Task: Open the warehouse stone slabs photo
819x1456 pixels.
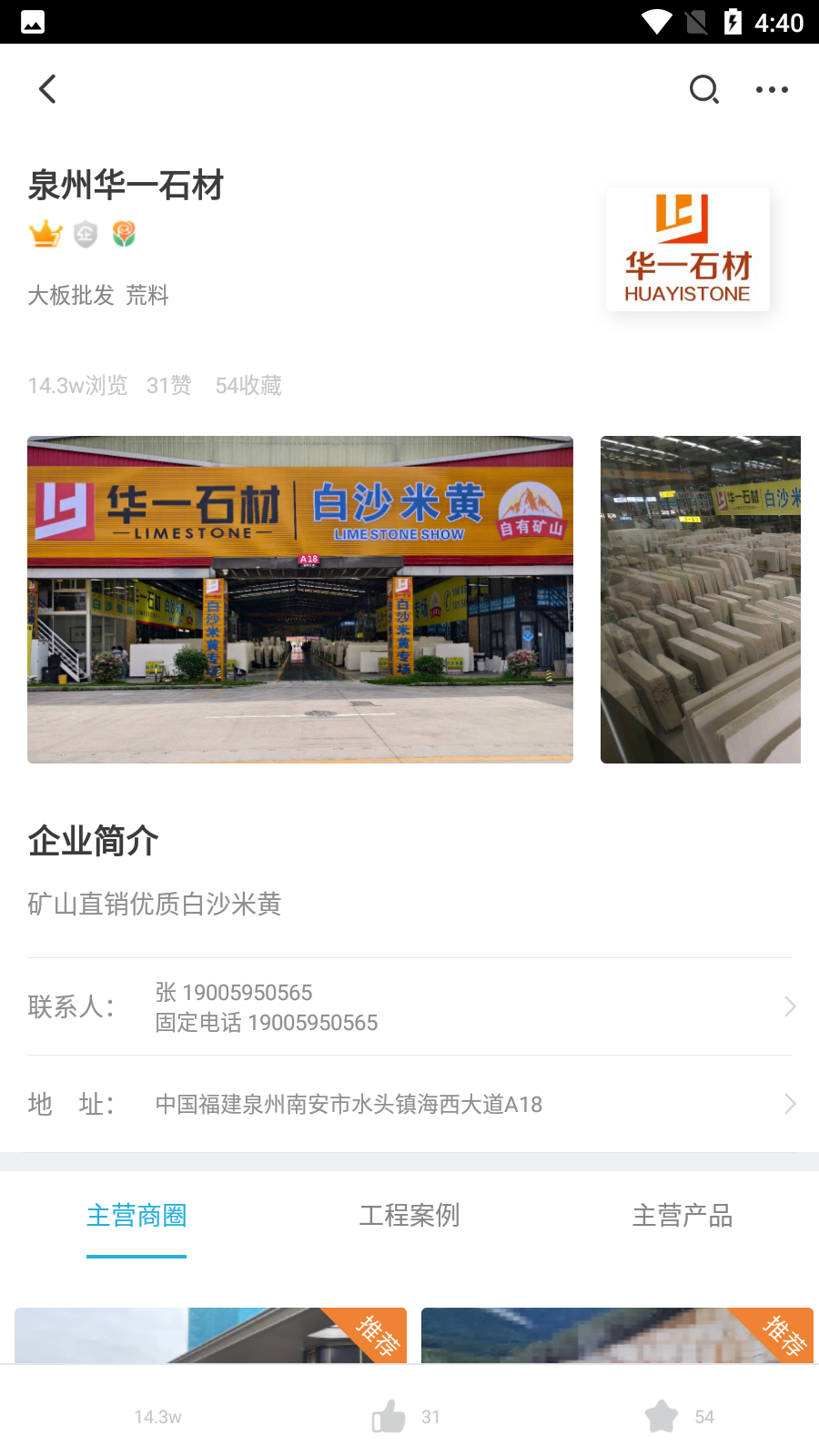Action: coord(701,599)
